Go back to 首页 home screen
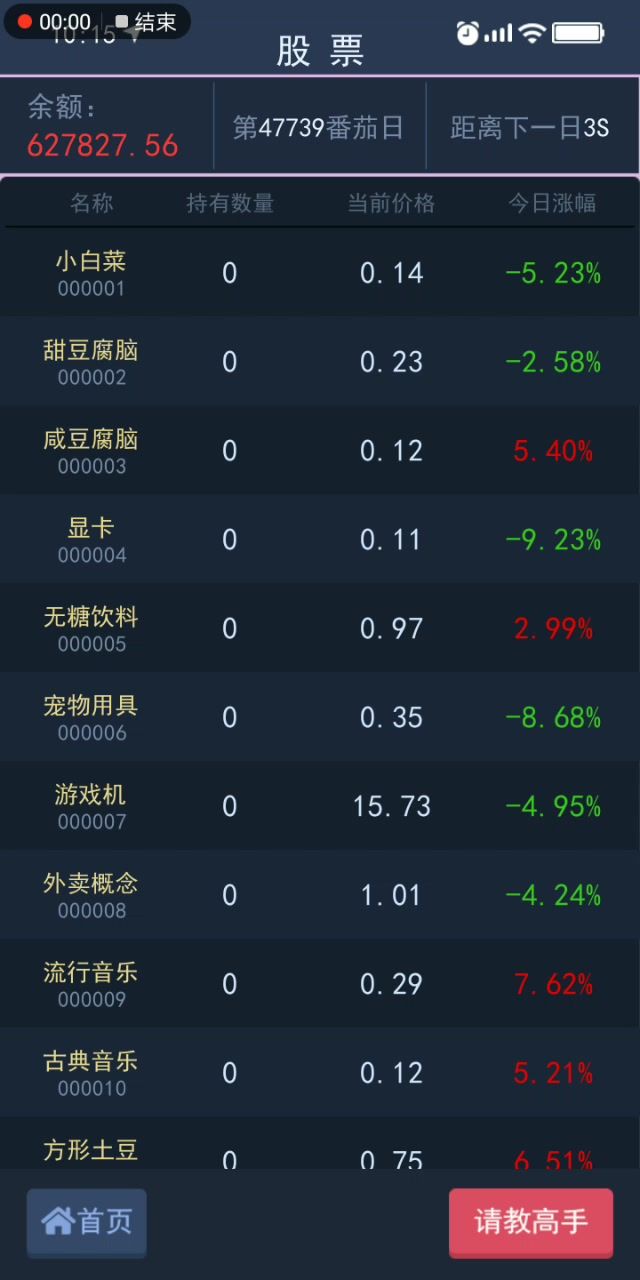The image size is (640, 1280). tap(87, 1221)
